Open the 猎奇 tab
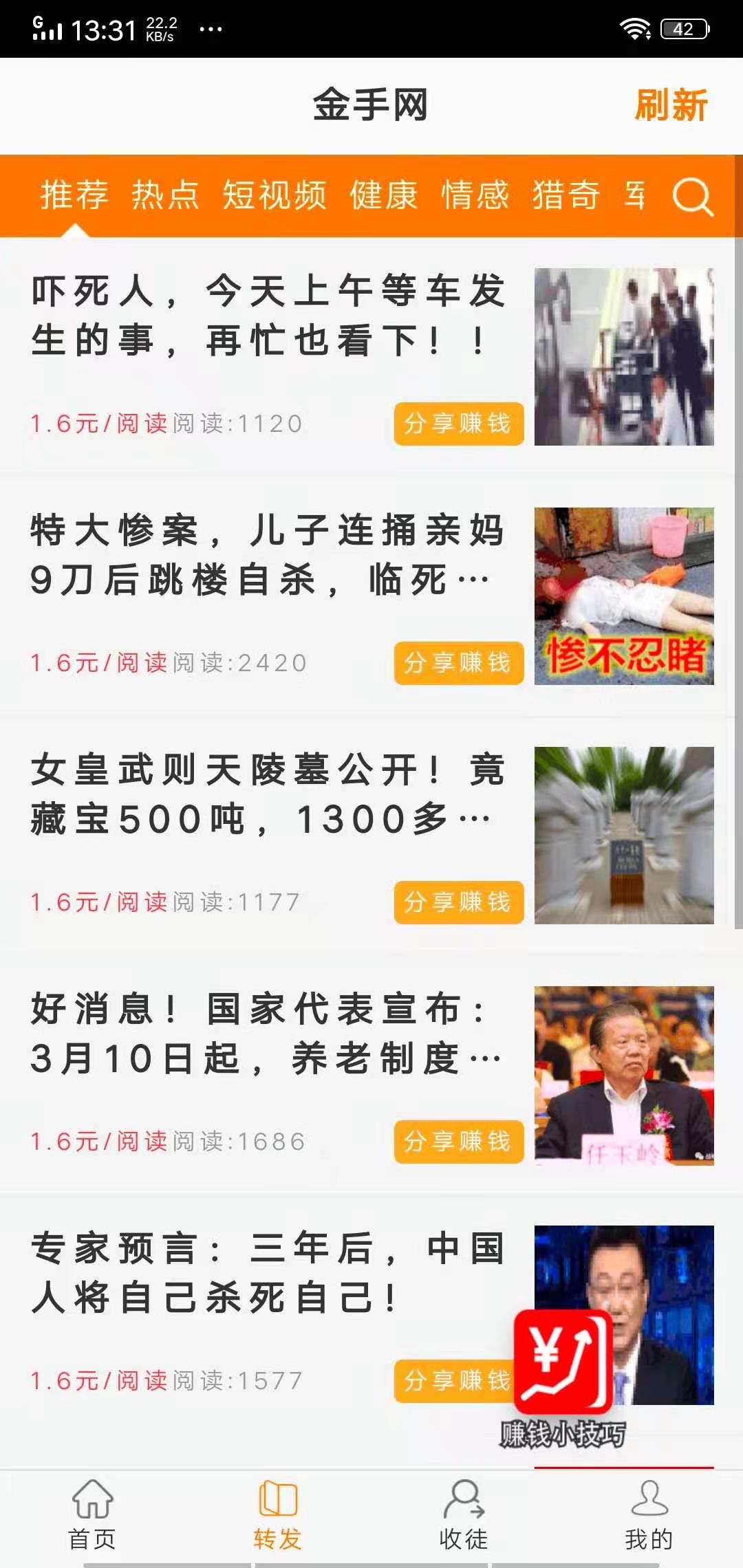The image size is (743, 1568). [567, 196]
